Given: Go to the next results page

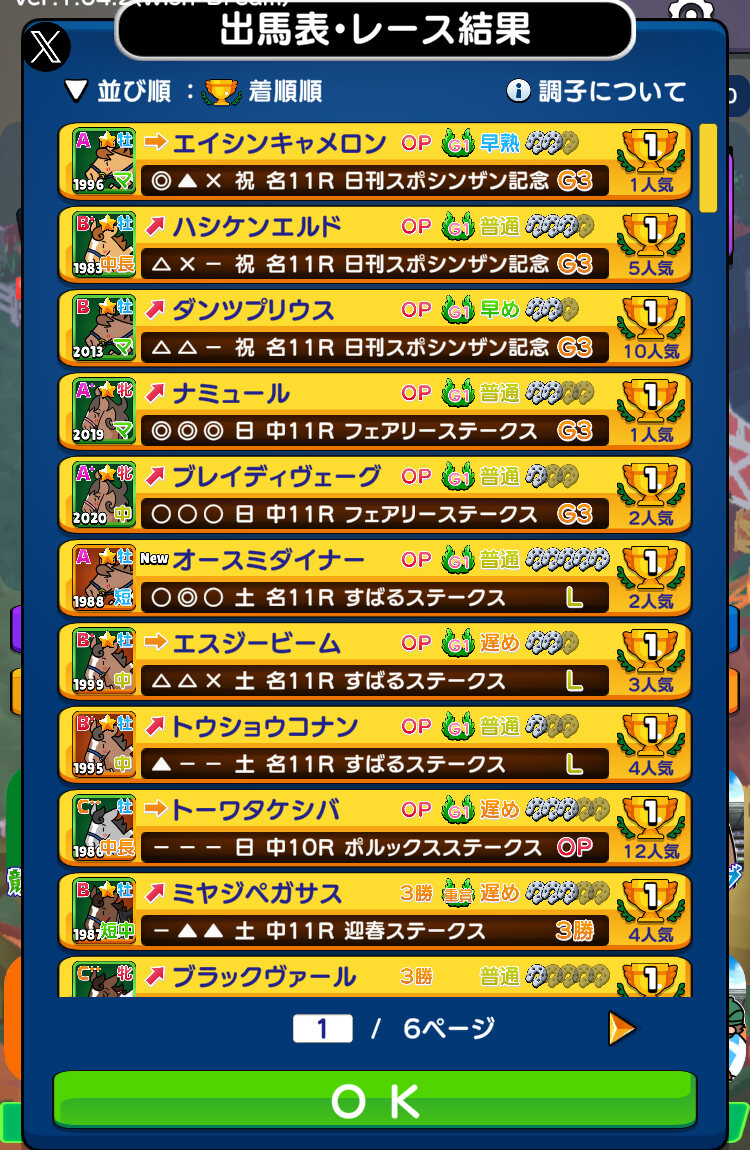Looking at the screenshot, I should [621, 1028].
